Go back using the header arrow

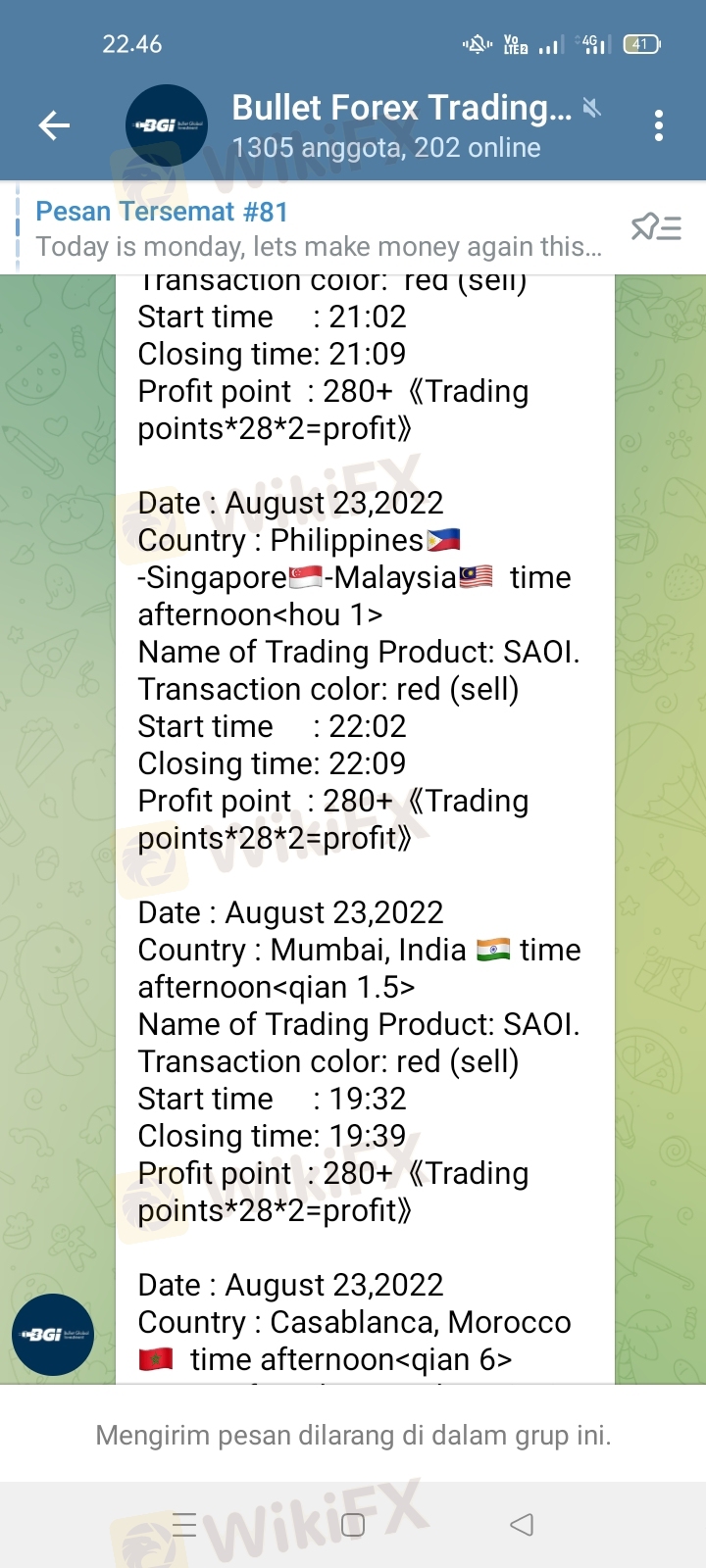54,125
